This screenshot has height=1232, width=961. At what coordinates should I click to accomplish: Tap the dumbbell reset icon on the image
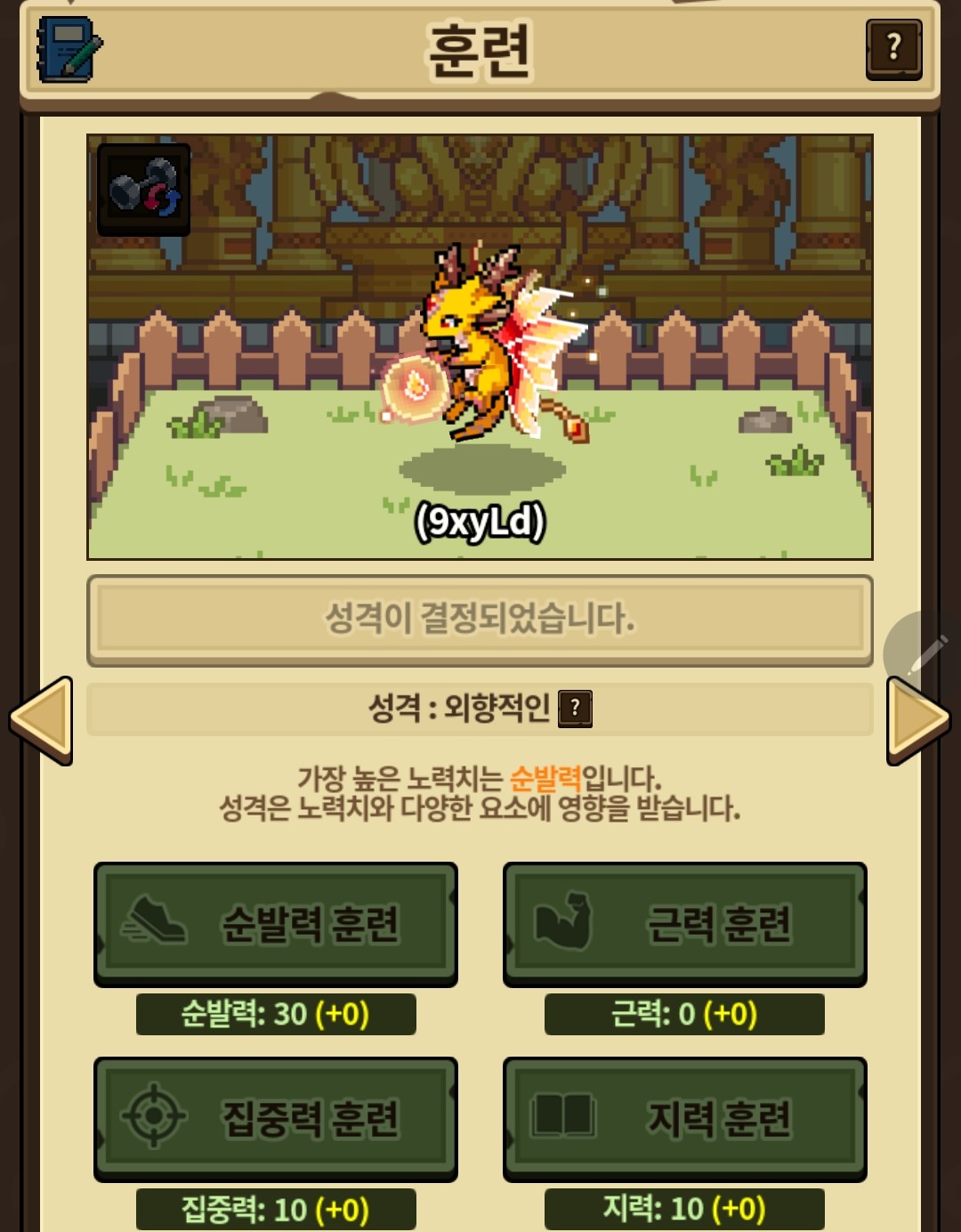[x=143, y=190]
